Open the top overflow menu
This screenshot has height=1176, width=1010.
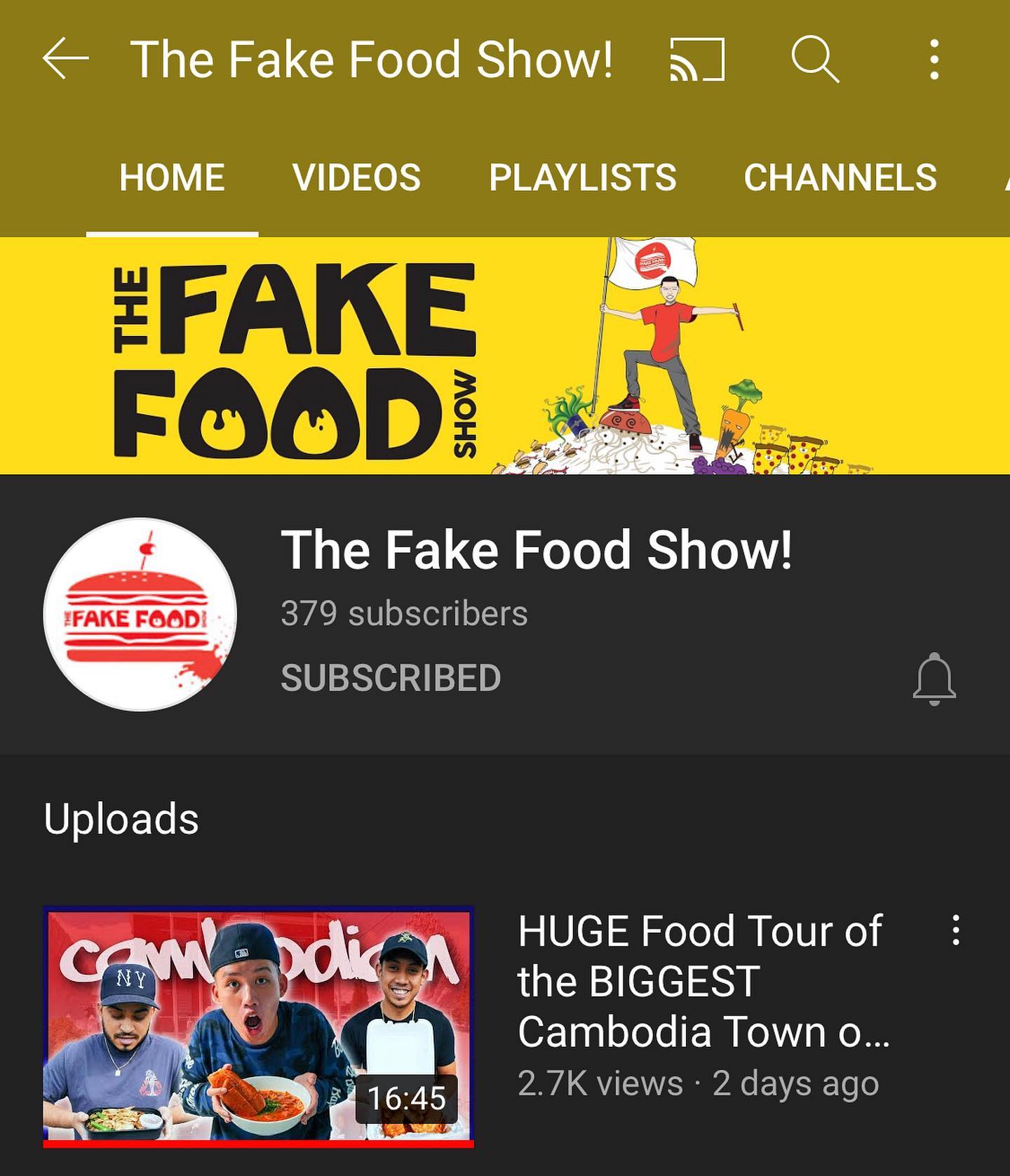tap(934, 59)
